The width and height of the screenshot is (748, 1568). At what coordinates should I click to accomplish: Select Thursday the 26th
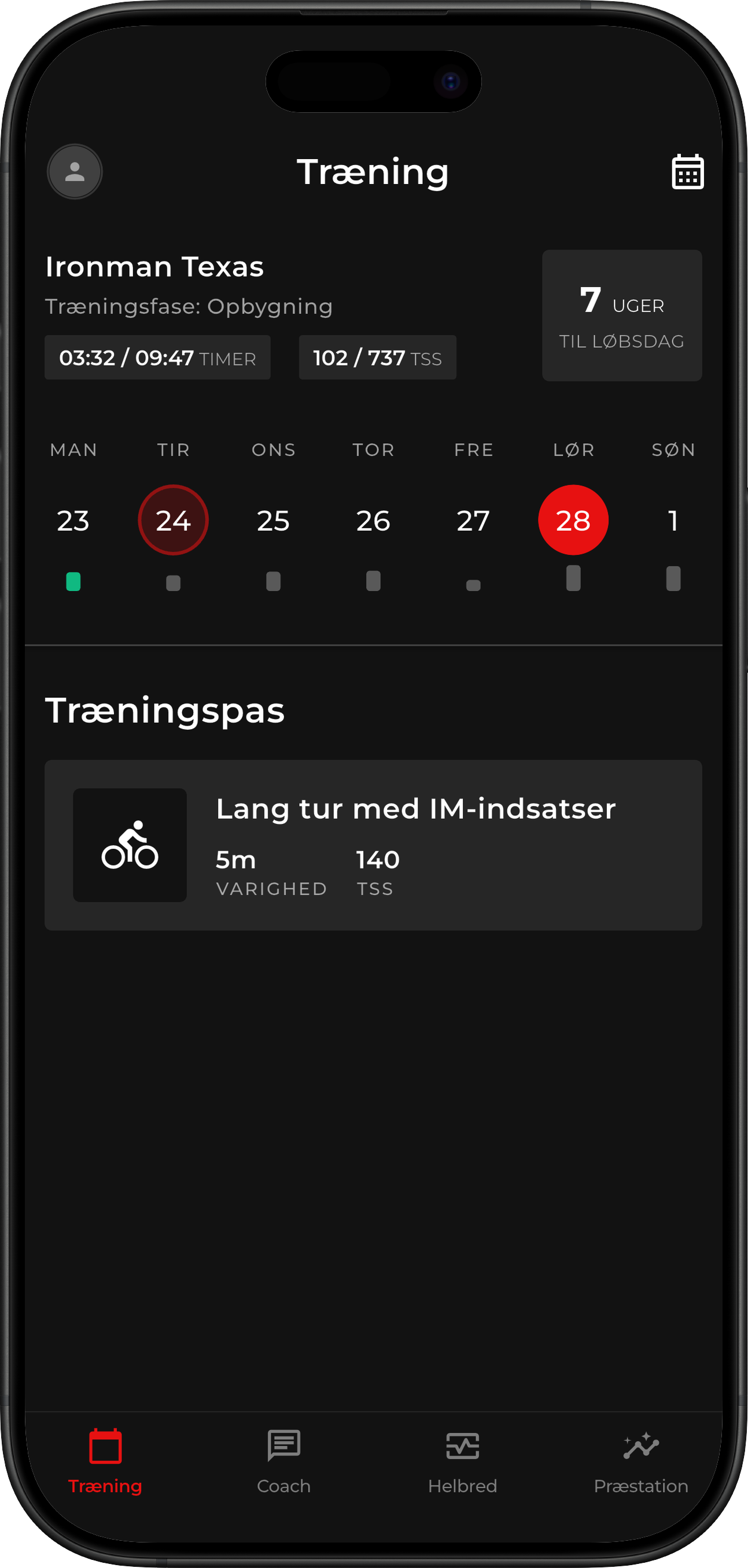(x=373, y=520)
